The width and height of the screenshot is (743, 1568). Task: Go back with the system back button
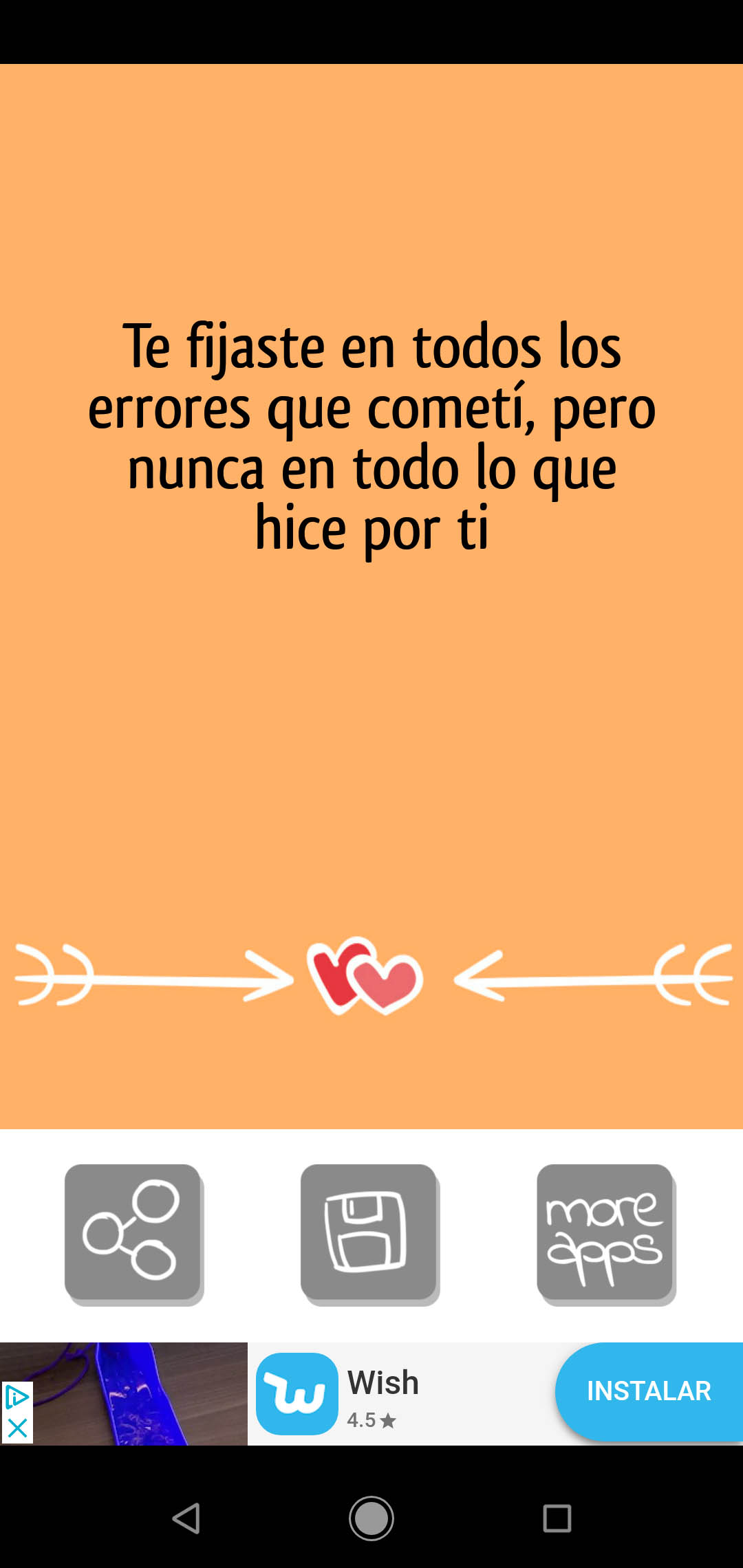[x=186, y=1518]
